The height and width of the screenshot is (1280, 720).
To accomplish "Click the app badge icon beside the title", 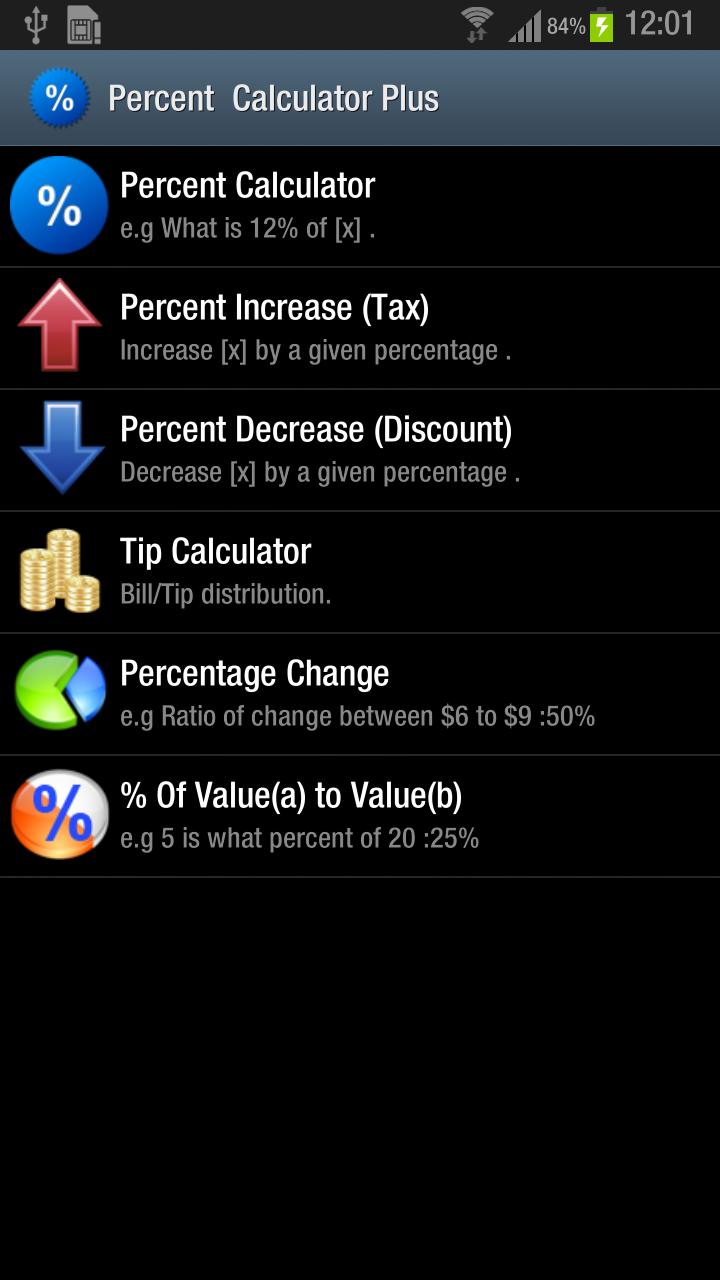I will (x=61, y=97).
